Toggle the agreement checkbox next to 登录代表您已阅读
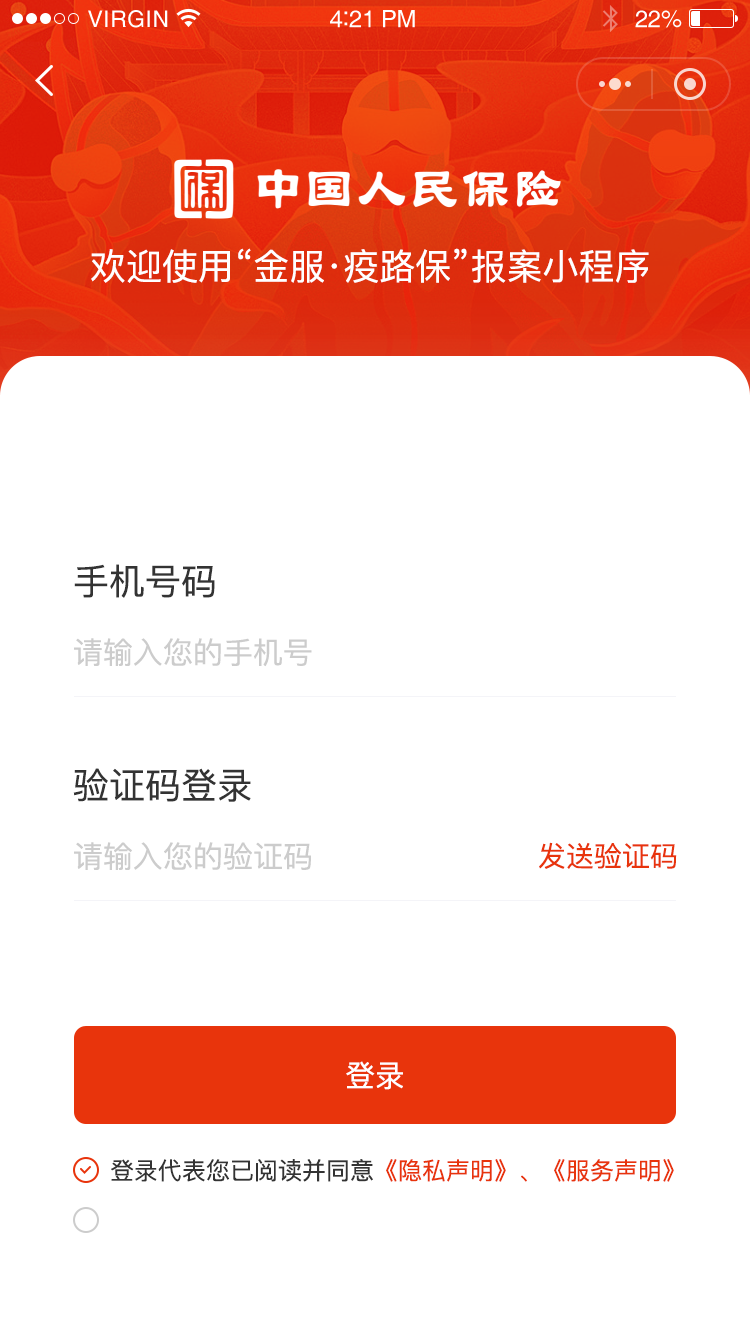 [x=85, y=1169]
